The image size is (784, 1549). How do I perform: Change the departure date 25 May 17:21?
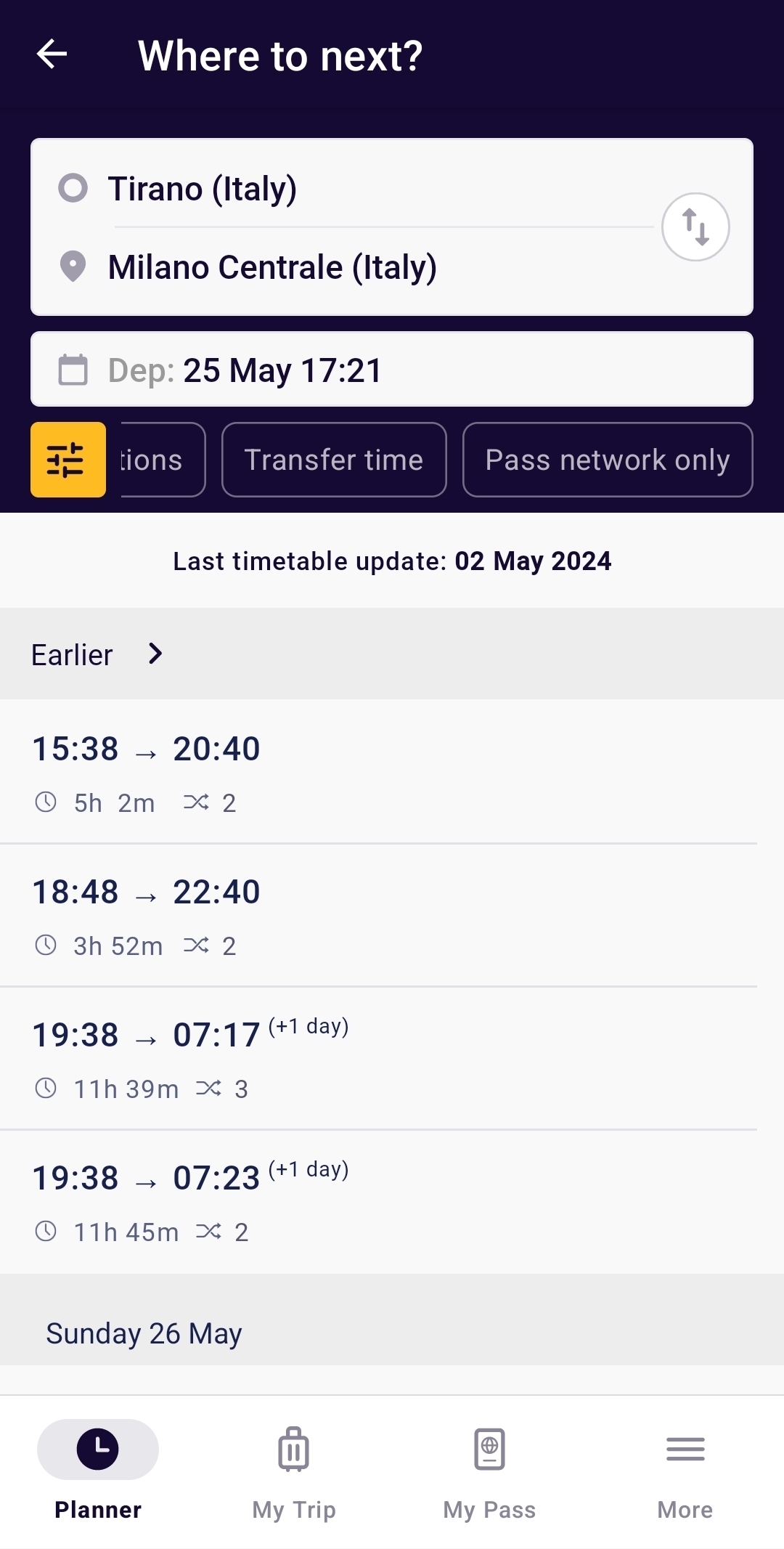pyautogui.click(x=392, y=370)
